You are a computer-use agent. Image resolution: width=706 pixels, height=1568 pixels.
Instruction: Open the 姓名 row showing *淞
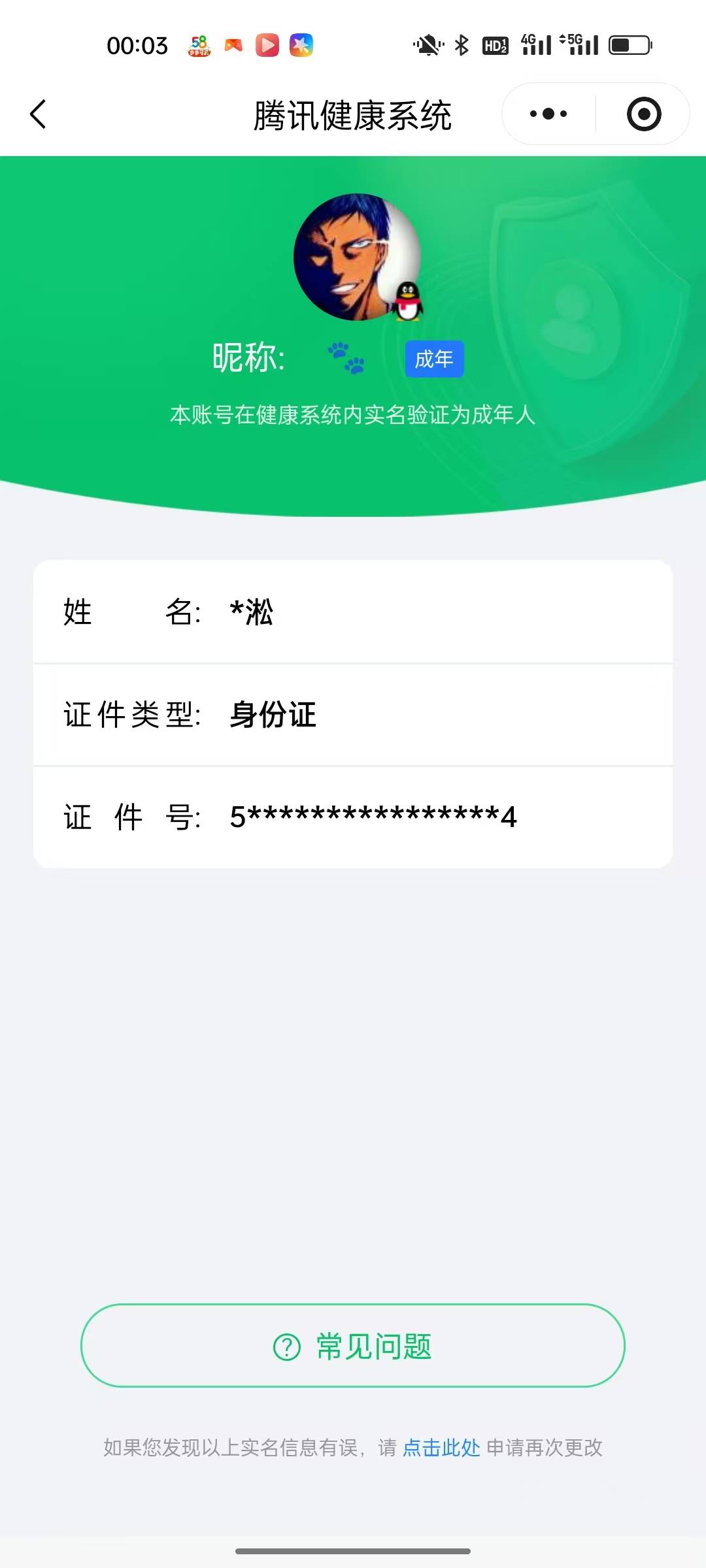pyautogui.click(x=353, y=613)
